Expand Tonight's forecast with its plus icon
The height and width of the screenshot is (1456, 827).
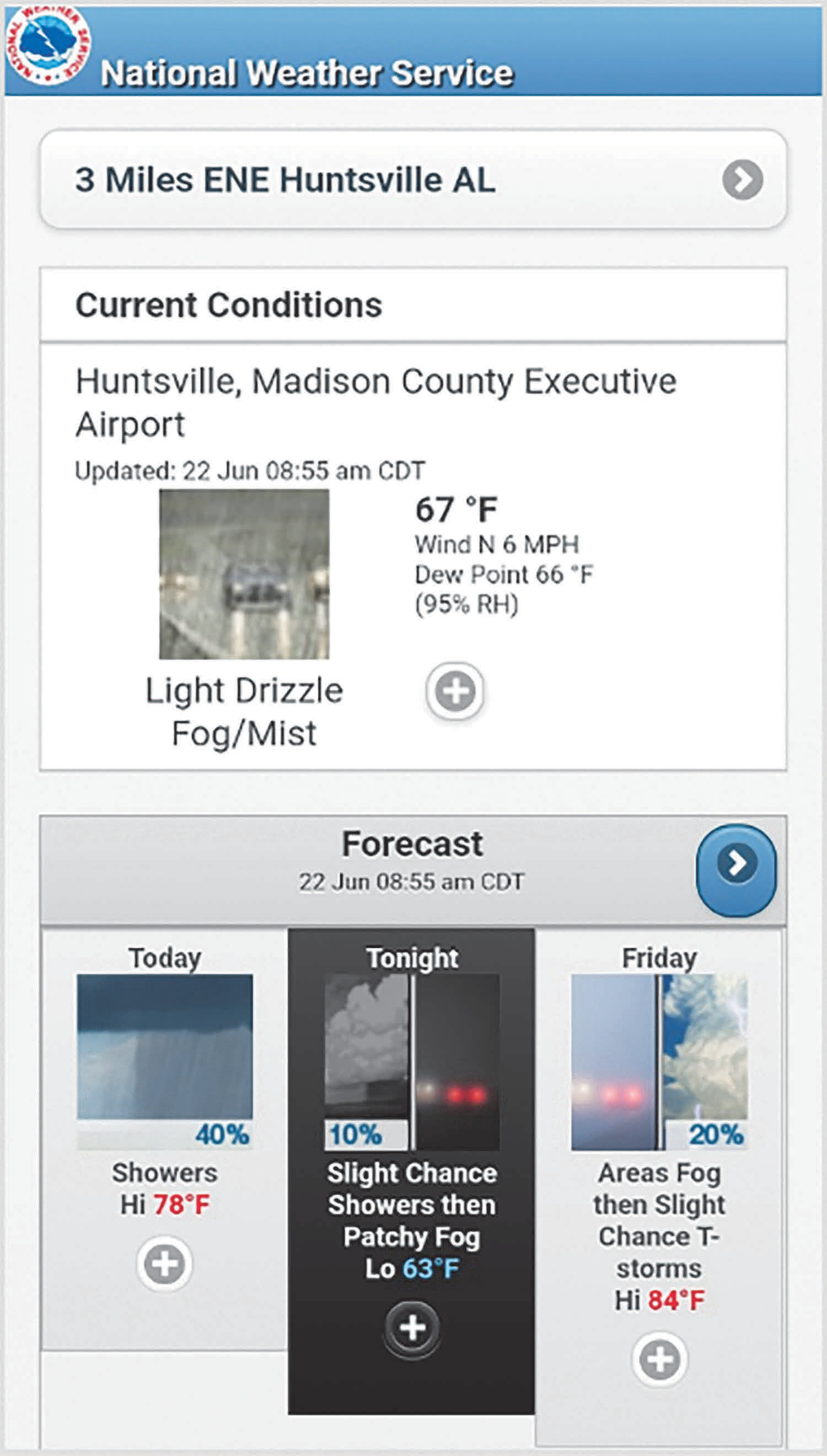coord(412,1328)
